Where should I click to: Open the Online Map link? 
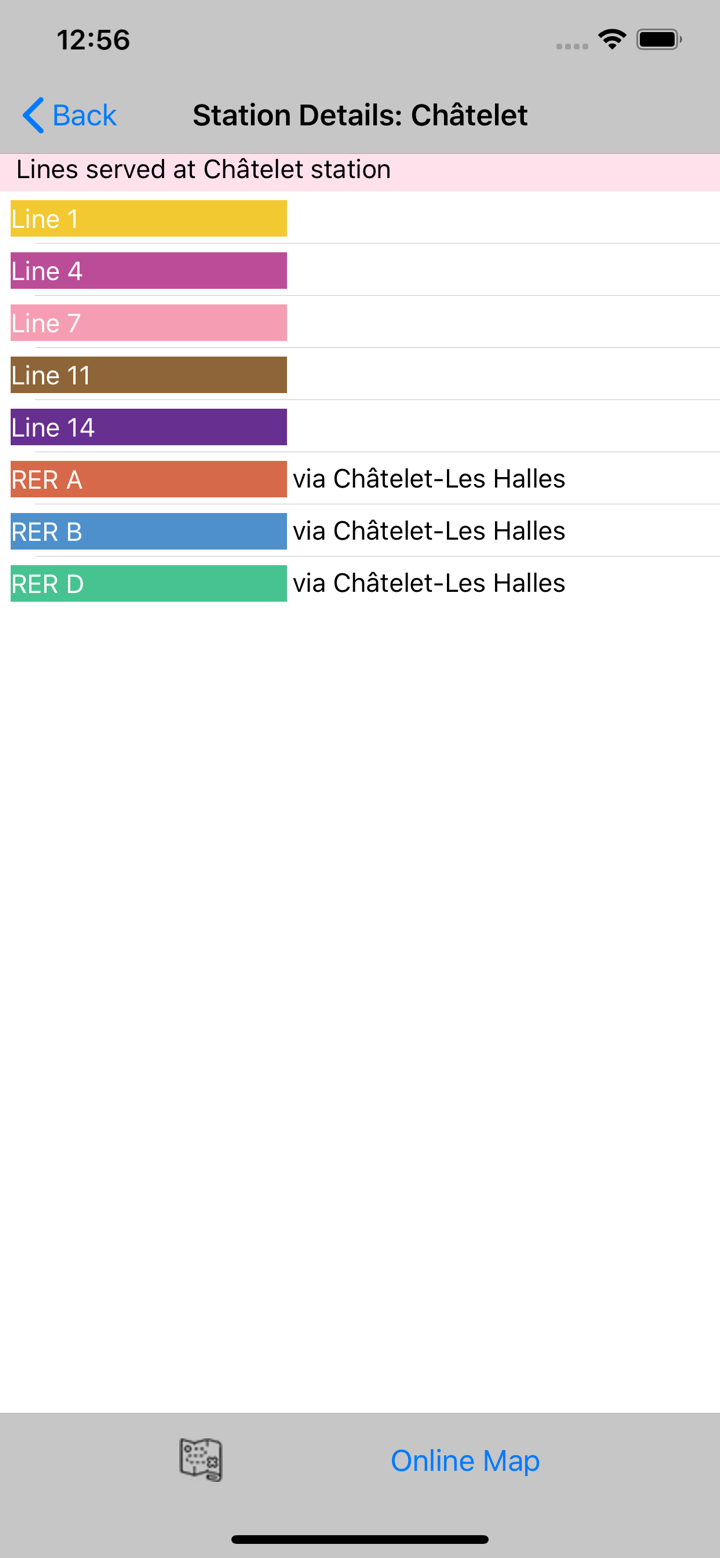465,1460
